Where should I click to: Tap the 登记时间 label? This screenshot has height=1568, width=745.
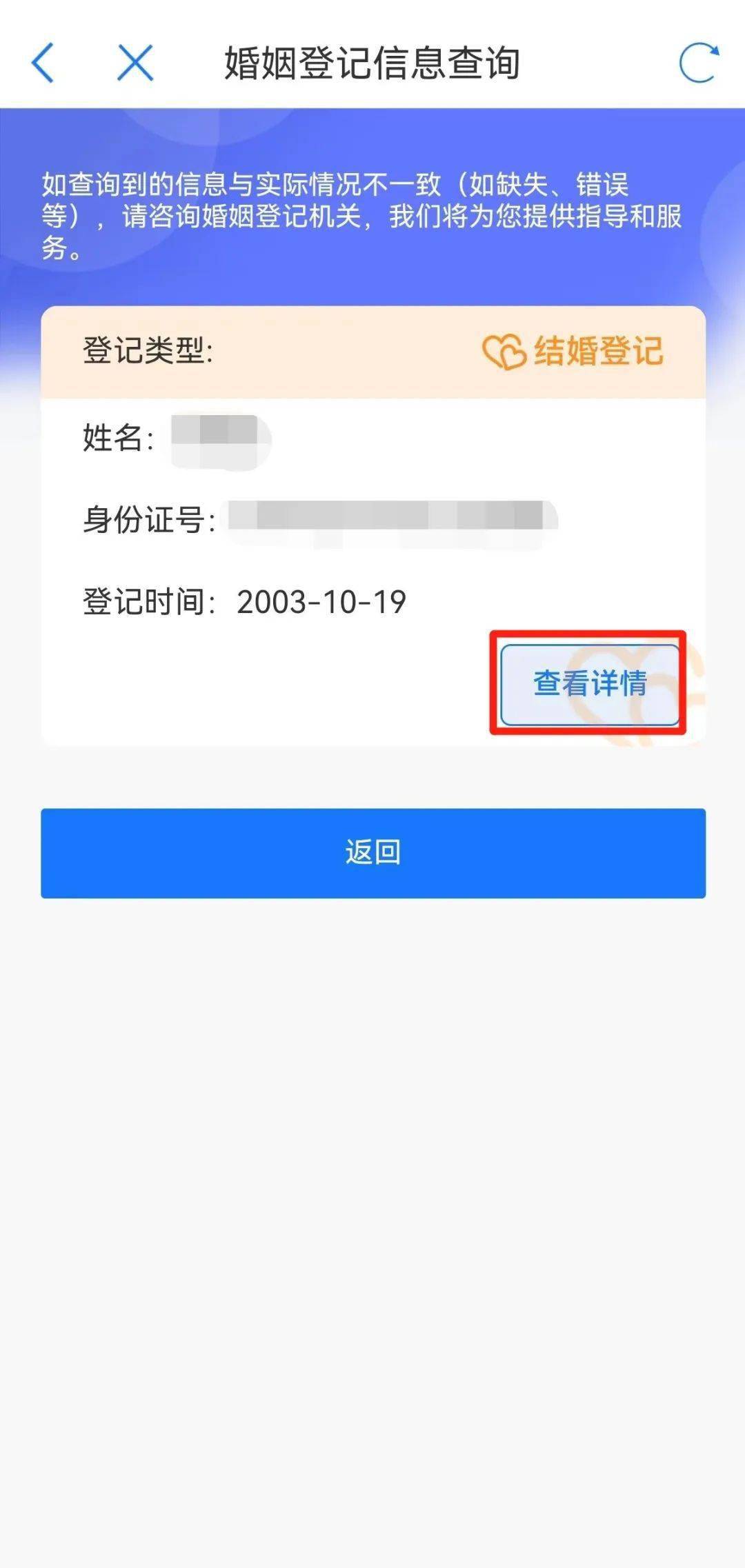click(x=145, y=601)
